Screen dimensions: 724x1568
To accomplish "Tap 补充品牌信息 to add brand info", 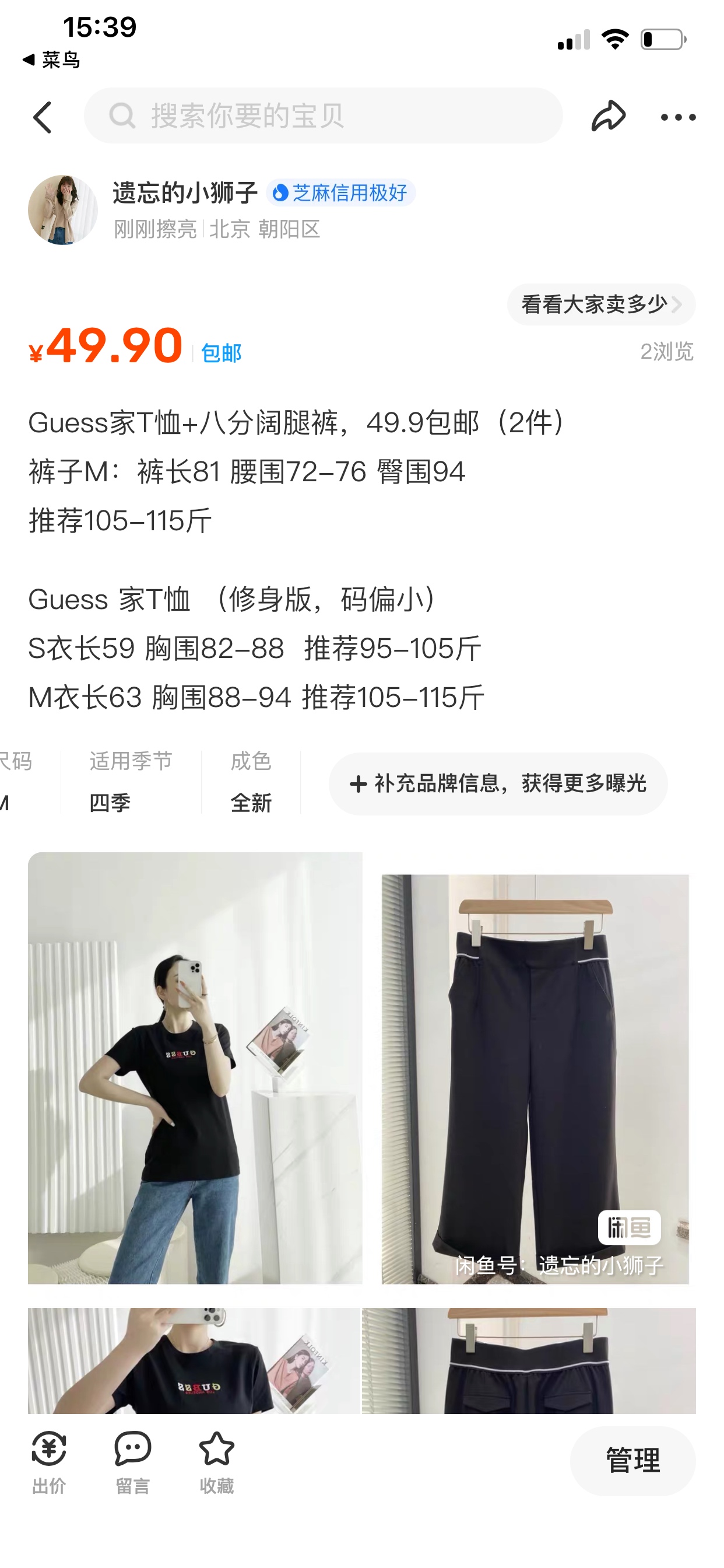I will coord(498,783).
